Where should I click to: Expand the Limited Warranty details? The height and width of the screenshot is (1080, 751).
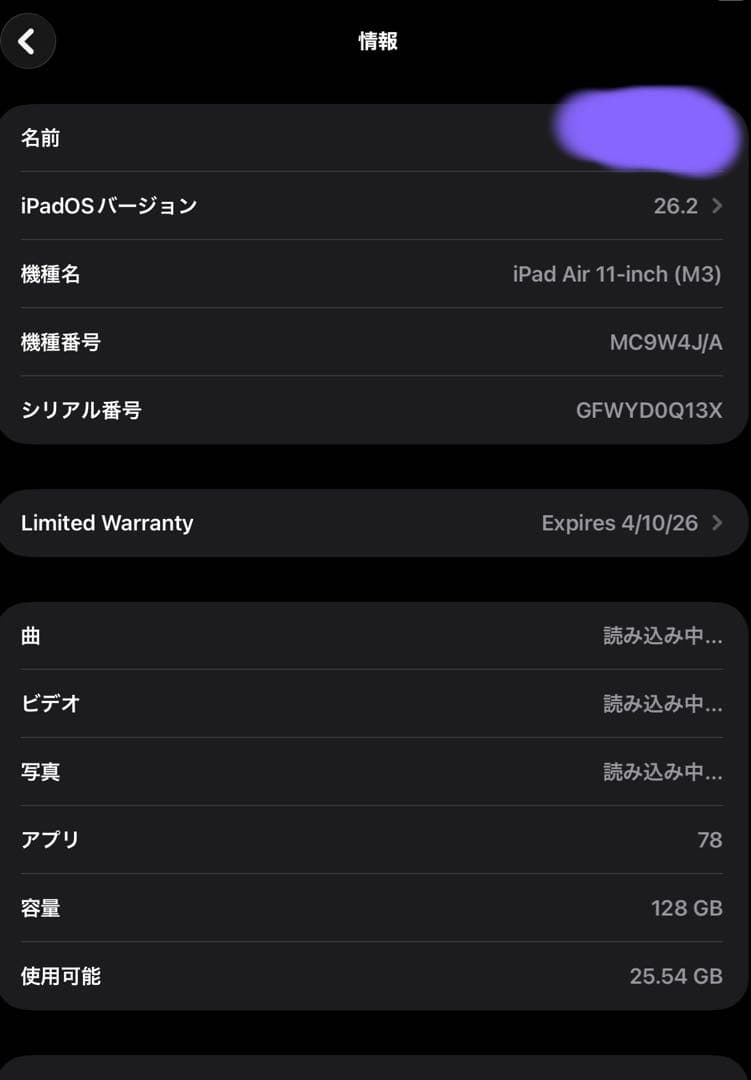tap(375, 522)
